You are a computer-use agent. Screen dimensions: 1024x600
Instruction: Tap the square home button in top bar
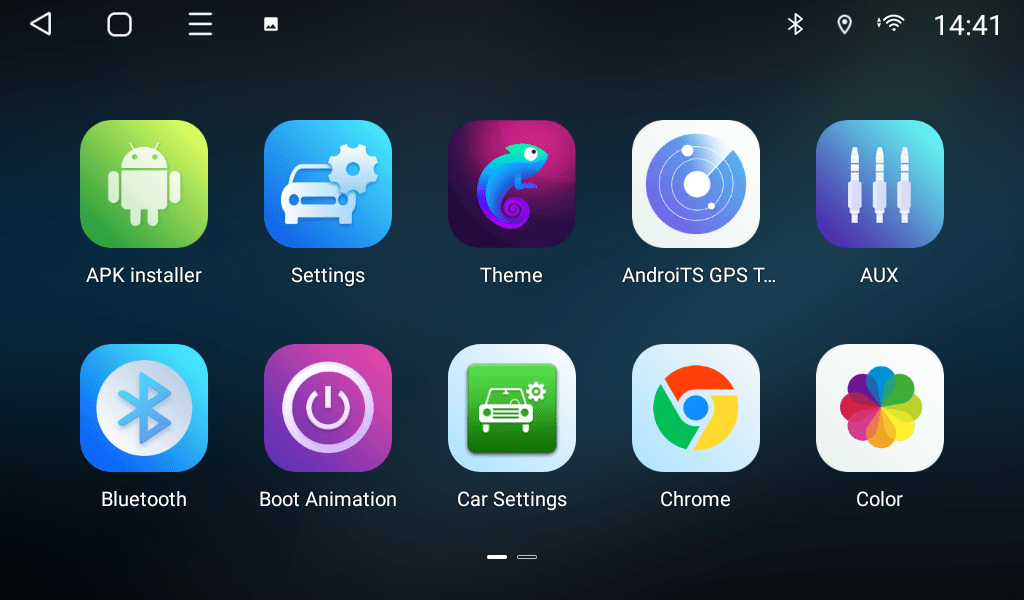[x=120, y=24]
